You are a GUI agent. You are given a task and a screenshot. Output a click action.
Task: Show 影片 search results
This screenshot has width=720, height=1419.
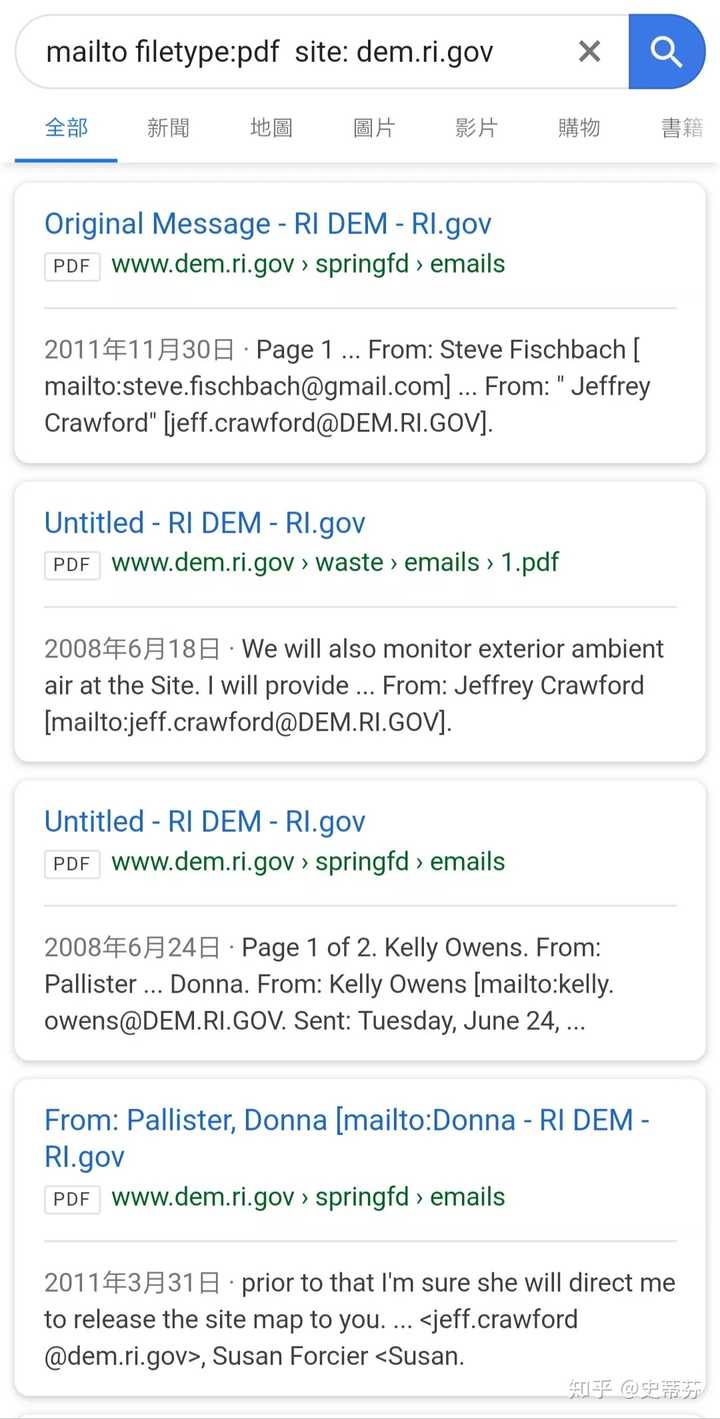476,128
